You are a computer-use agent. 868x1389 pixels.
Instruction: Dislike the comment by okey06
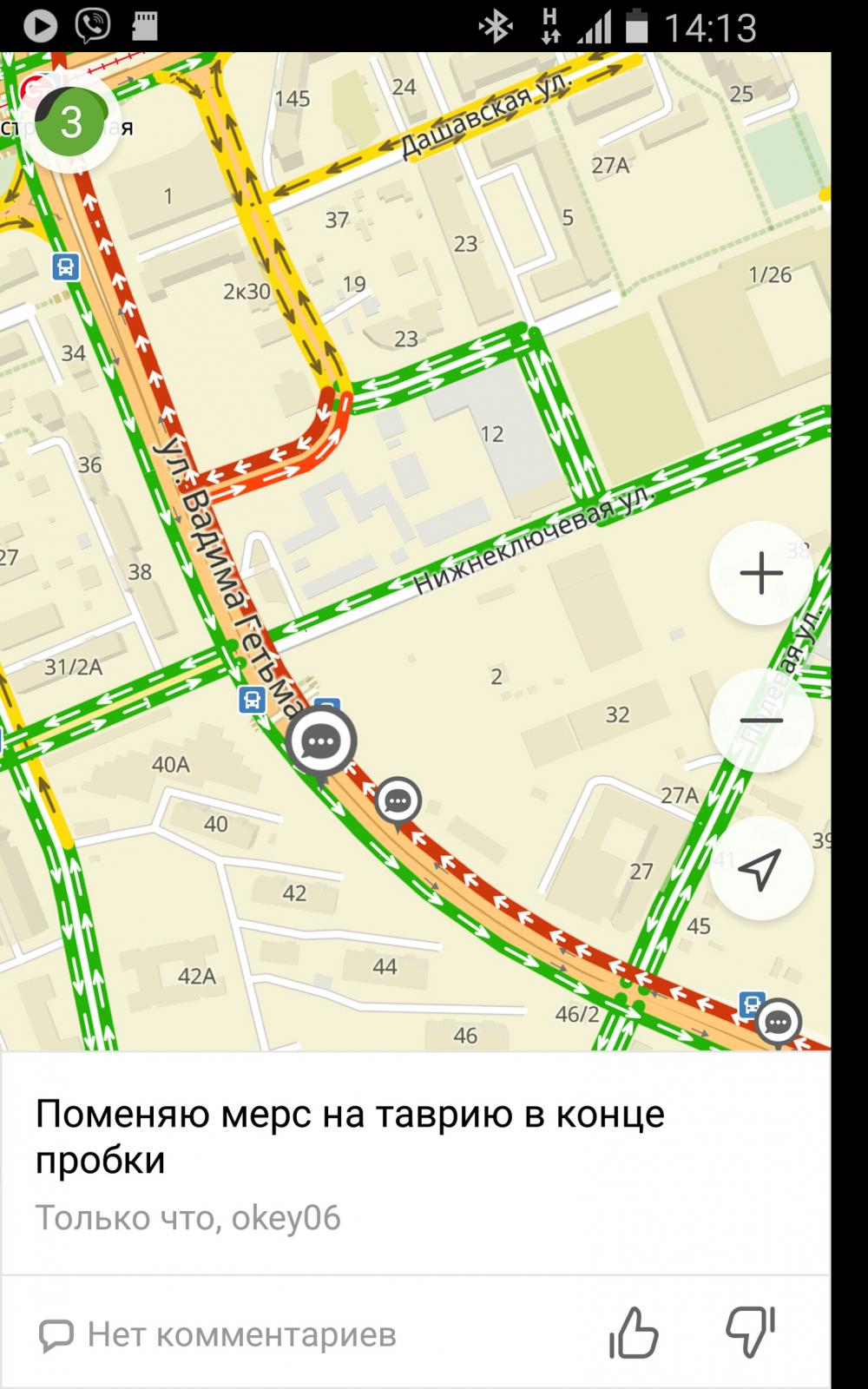(750, 1333)
